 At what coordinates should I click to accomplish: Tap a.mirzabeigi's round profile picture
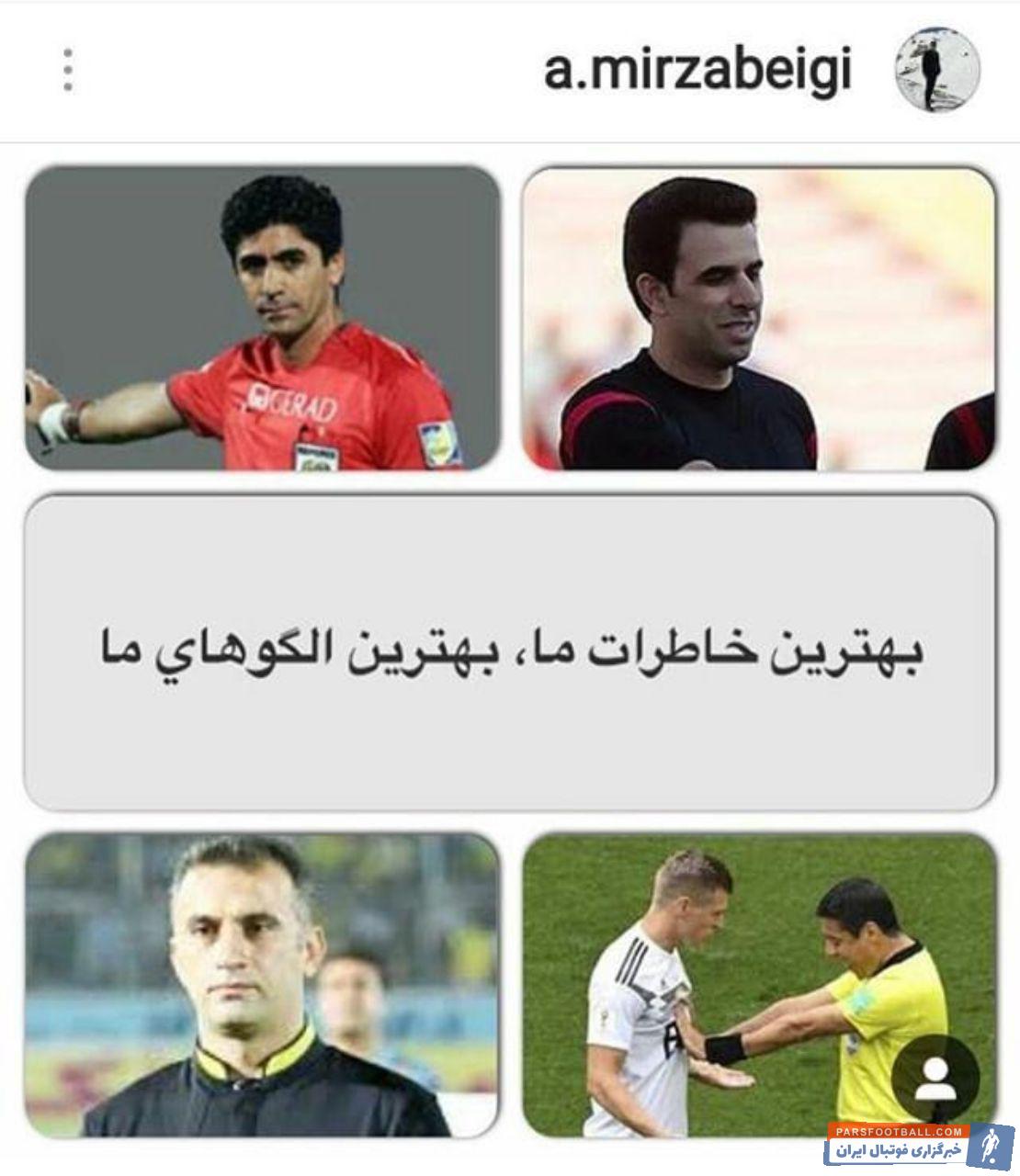(x=936, y=69)
